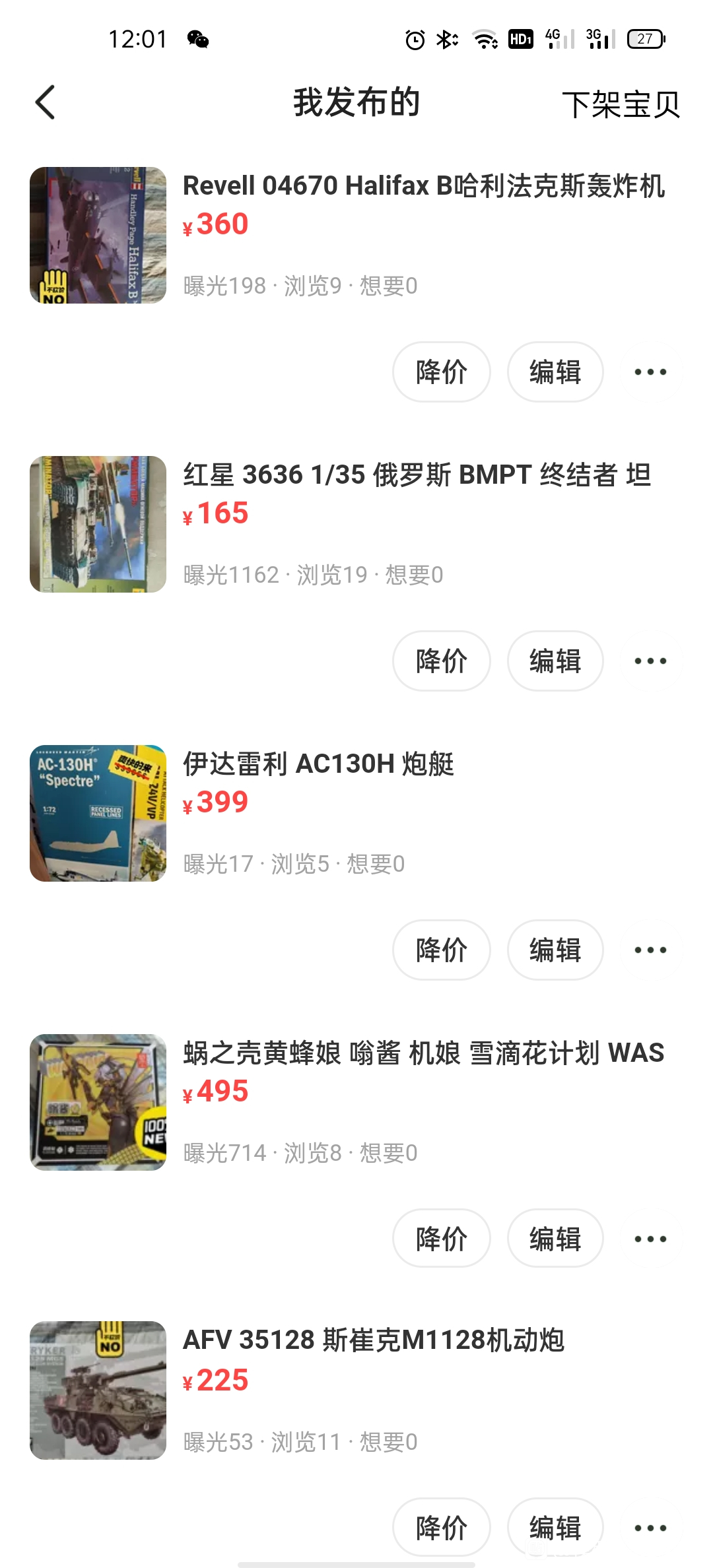Open more options for the Revell Halifax listing
The height and width of the screenshot is (1568, 713).
[x=650, y=372]
